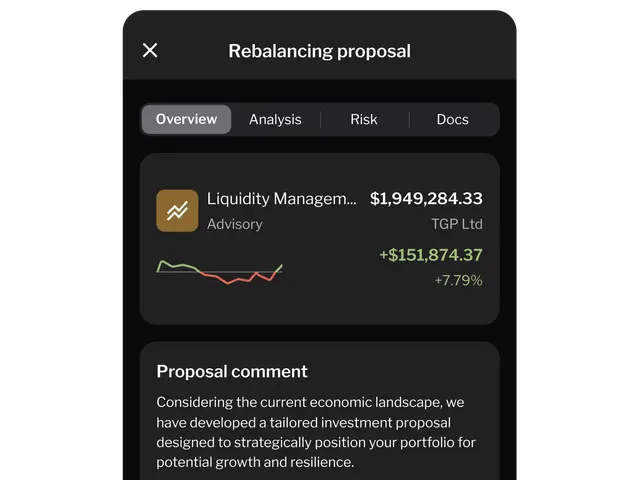Switch to the Analysis tab
The image size is (640, 480).
click(x=275, y=119)
